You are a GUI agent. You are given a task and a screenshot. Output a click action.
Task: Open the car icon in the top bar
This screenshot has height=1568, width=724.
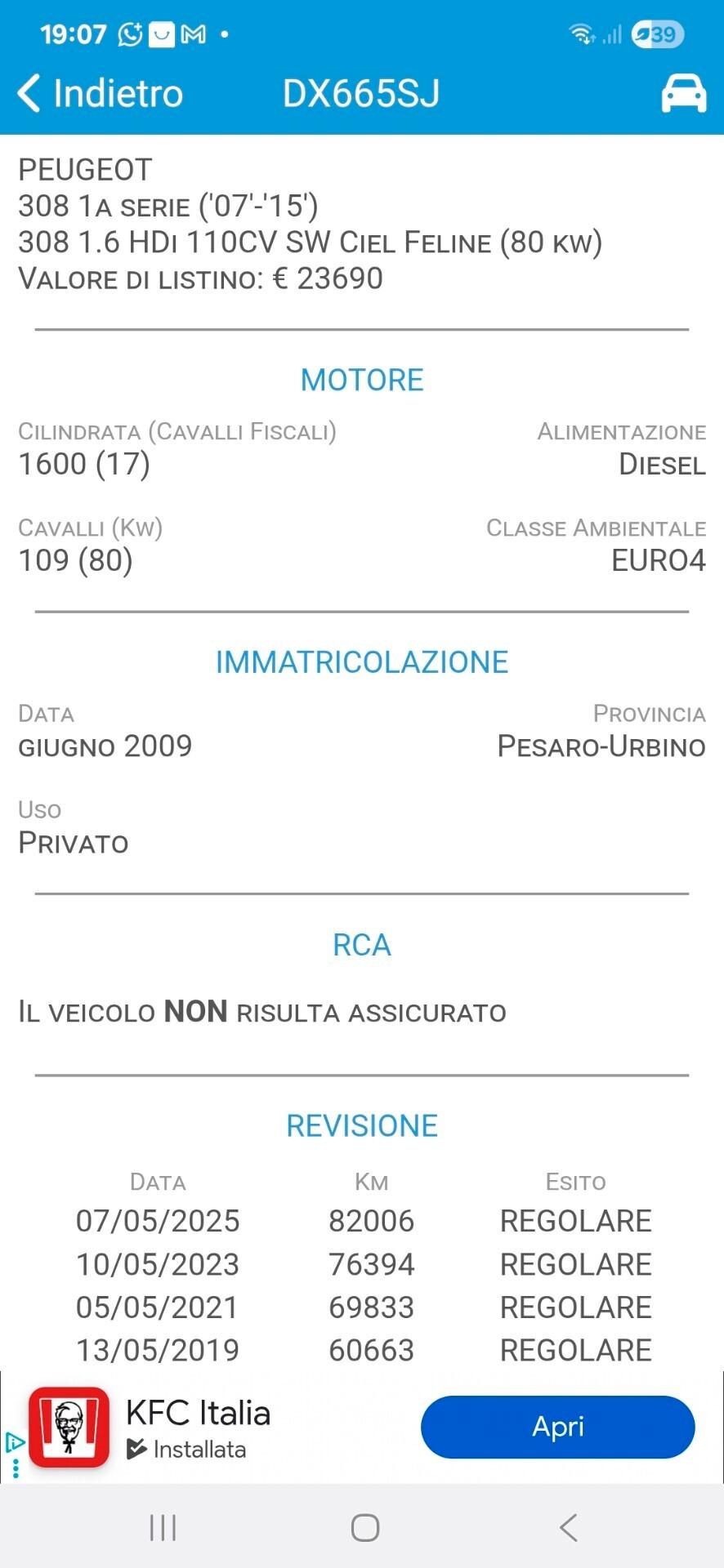pos(683,93)
